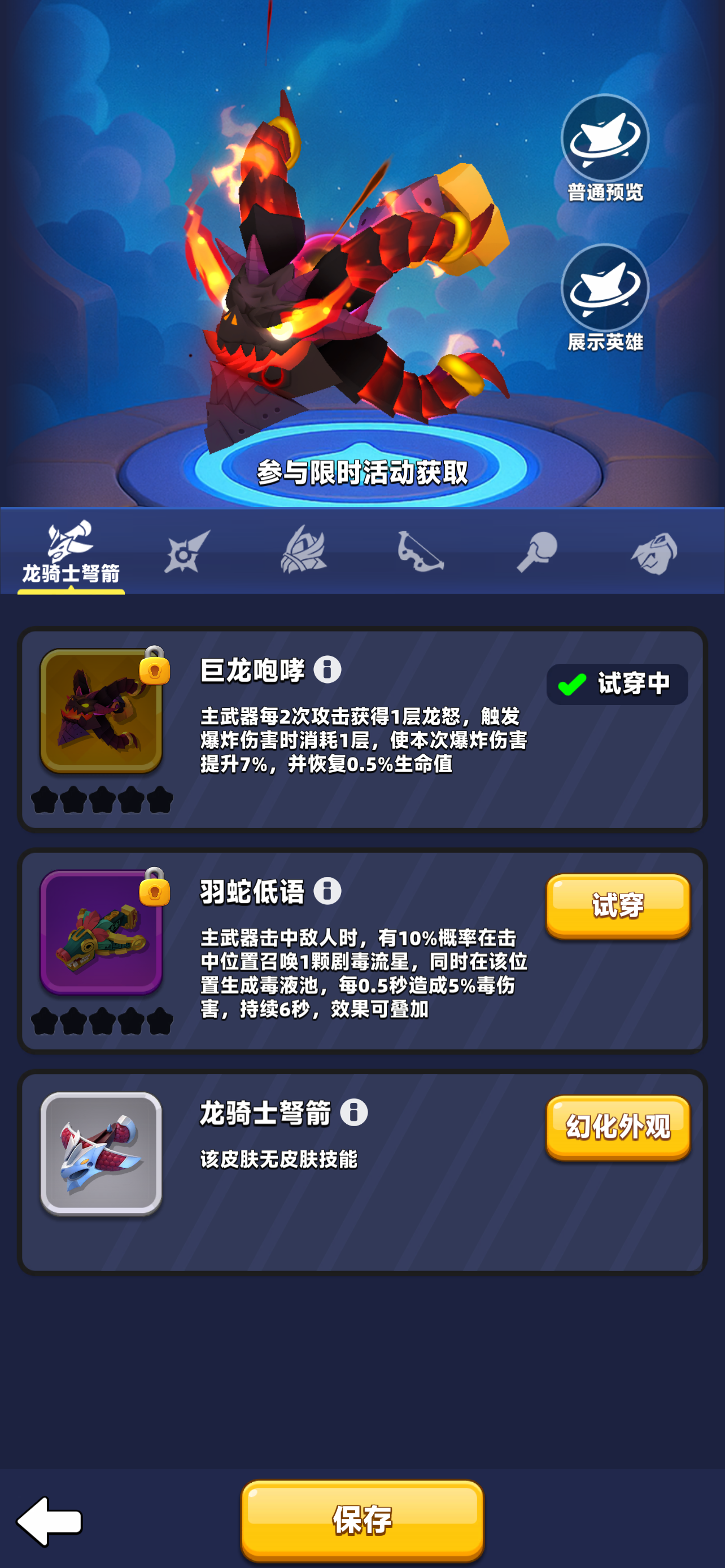
Task: Tap the 试穿中 status on 巨龙咆哮
Action: click(x=617, y=684)
